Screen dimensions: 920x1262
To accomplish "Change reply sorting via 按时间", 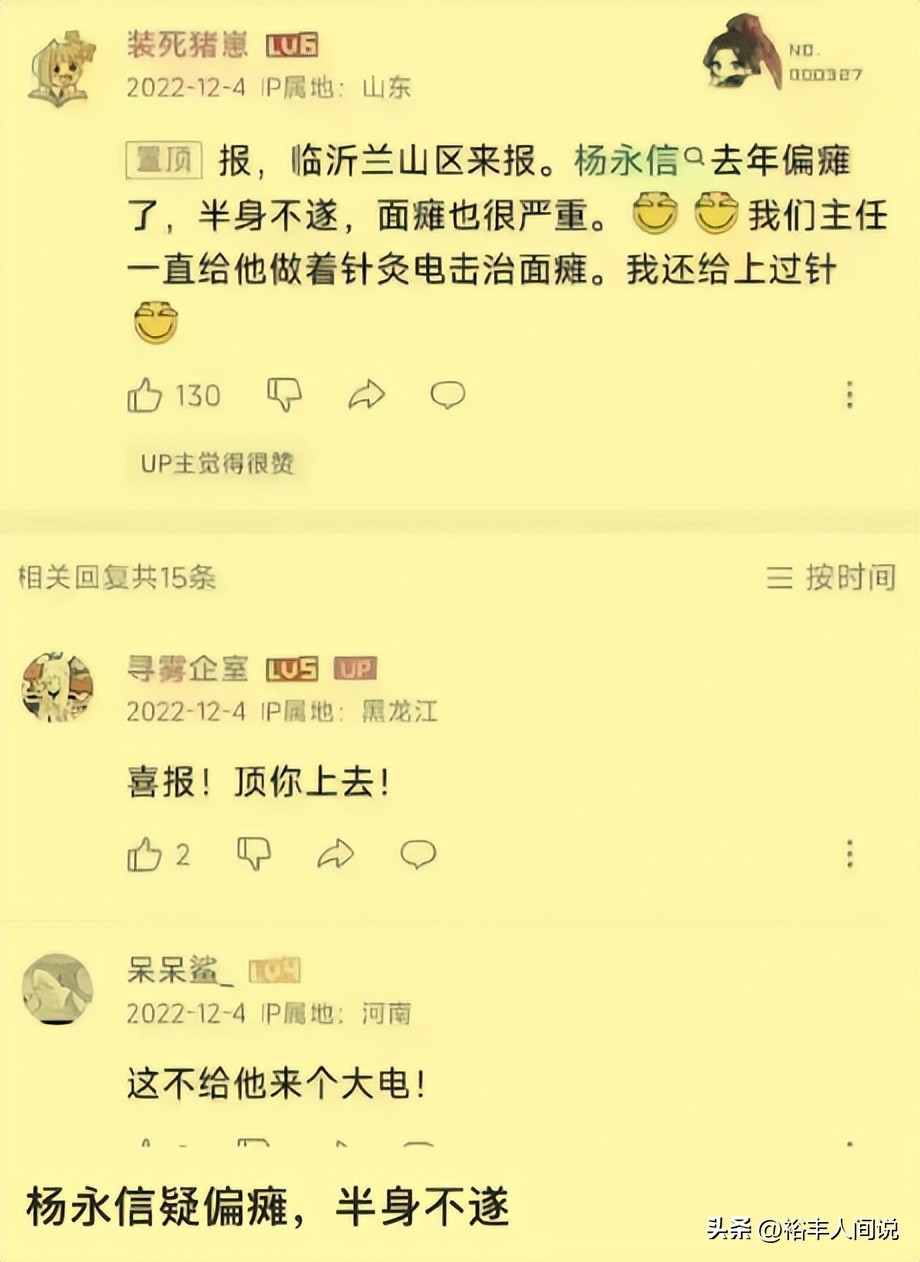I will coord(830,577).
